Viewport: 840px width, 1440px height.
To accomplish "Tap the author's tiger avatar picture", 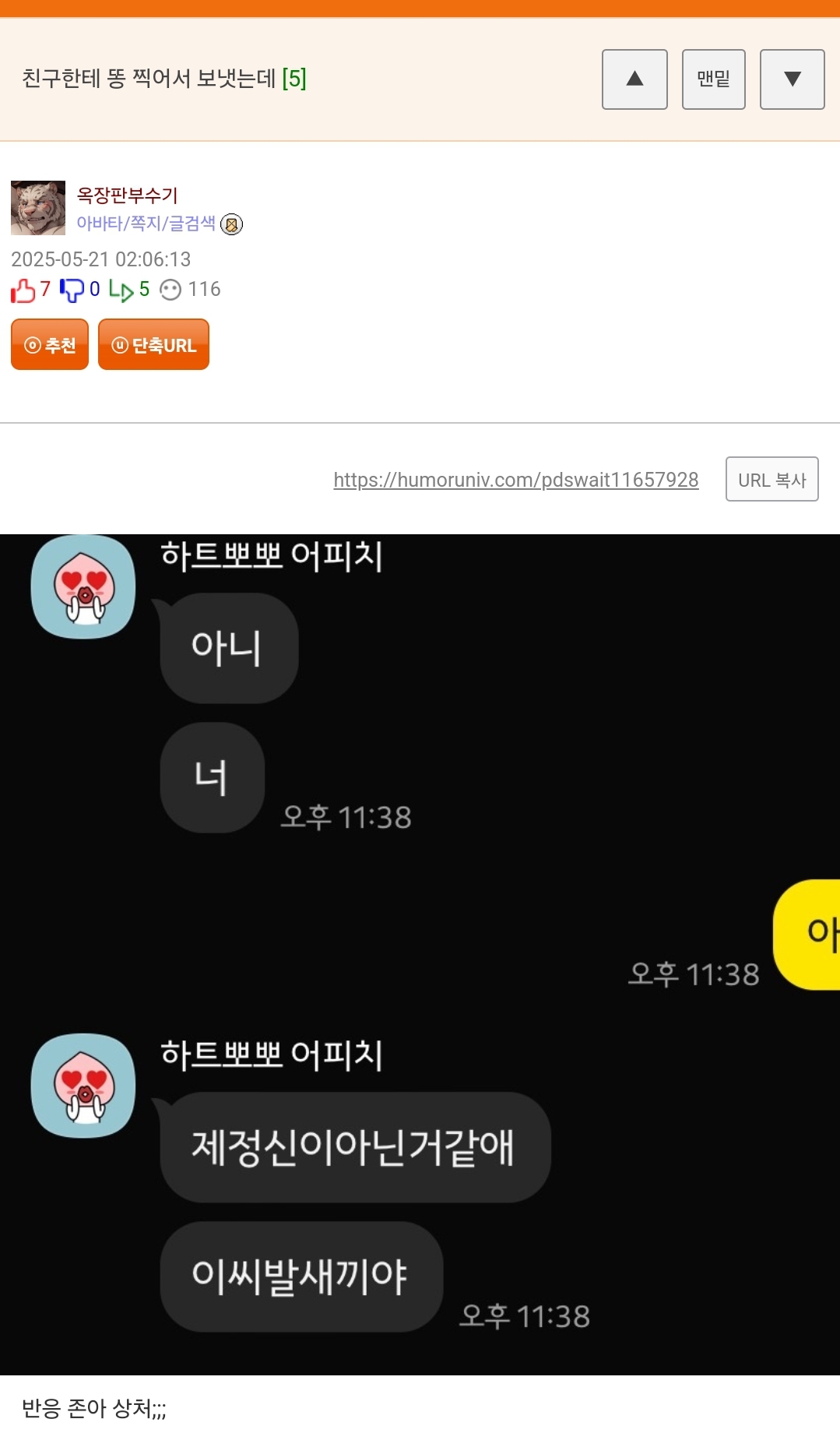I will (x=38, y=208).
